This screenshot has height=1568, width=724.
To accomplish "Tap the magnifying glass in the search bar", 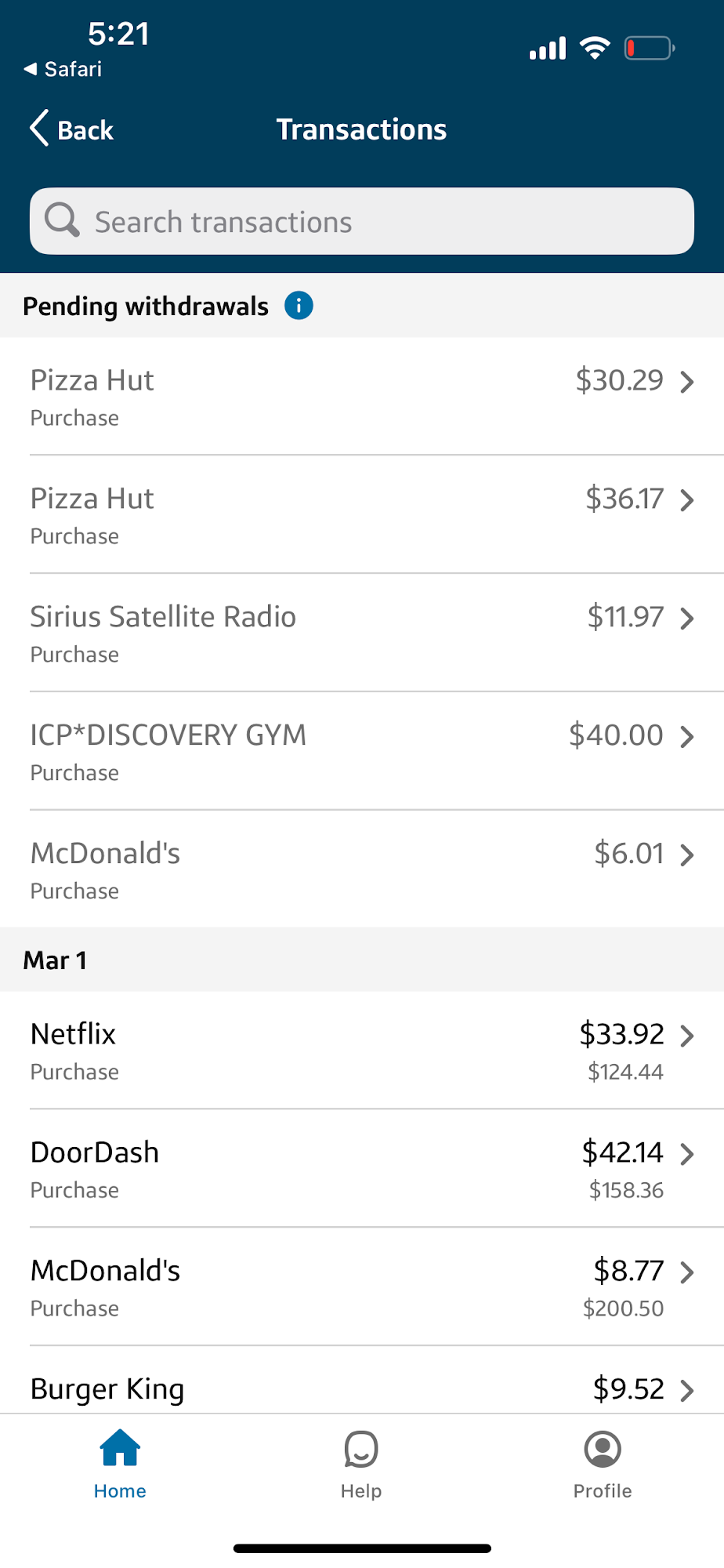I will [62, 220].
